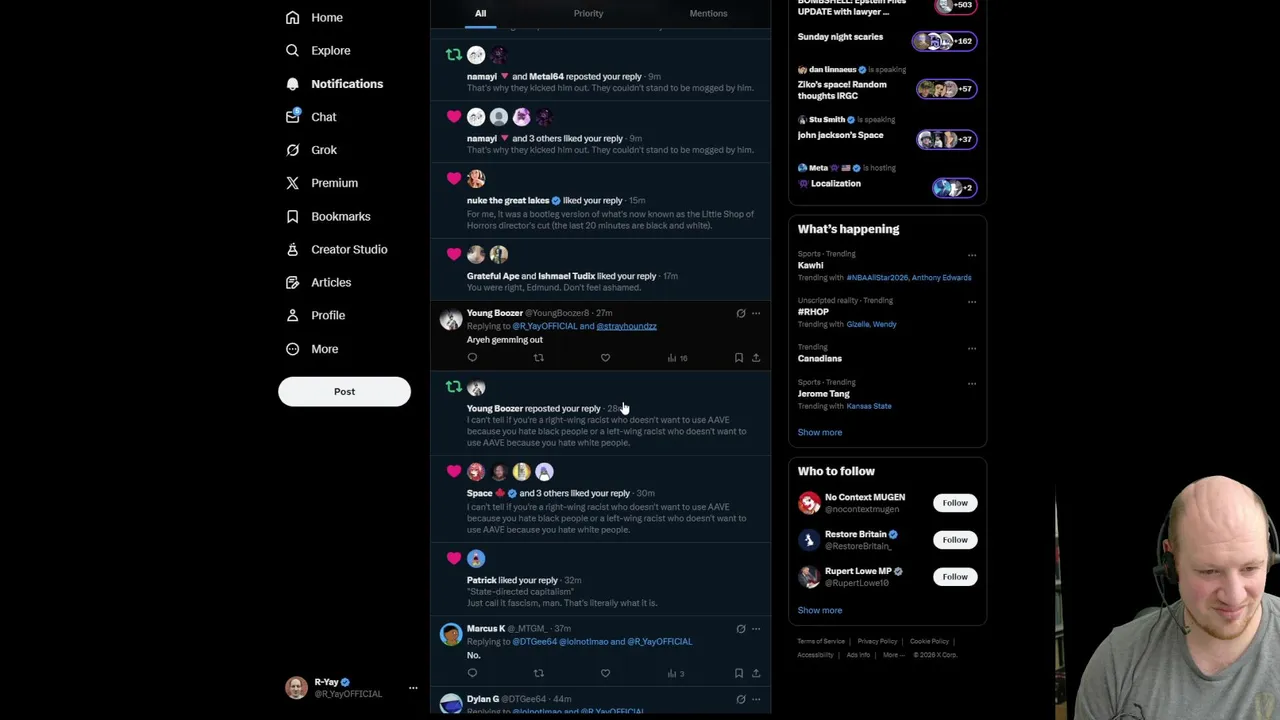Open Creator Studio
The width and height of the screenshot is (1280, 720).
coord(348,249)
